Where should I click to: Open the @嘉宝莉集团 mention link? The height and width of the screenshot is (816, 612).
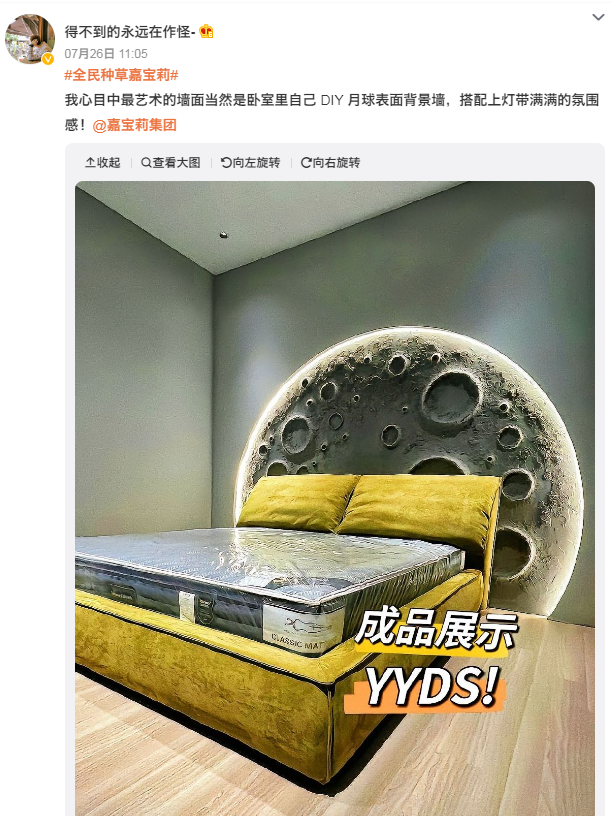[x=134, y=126]
